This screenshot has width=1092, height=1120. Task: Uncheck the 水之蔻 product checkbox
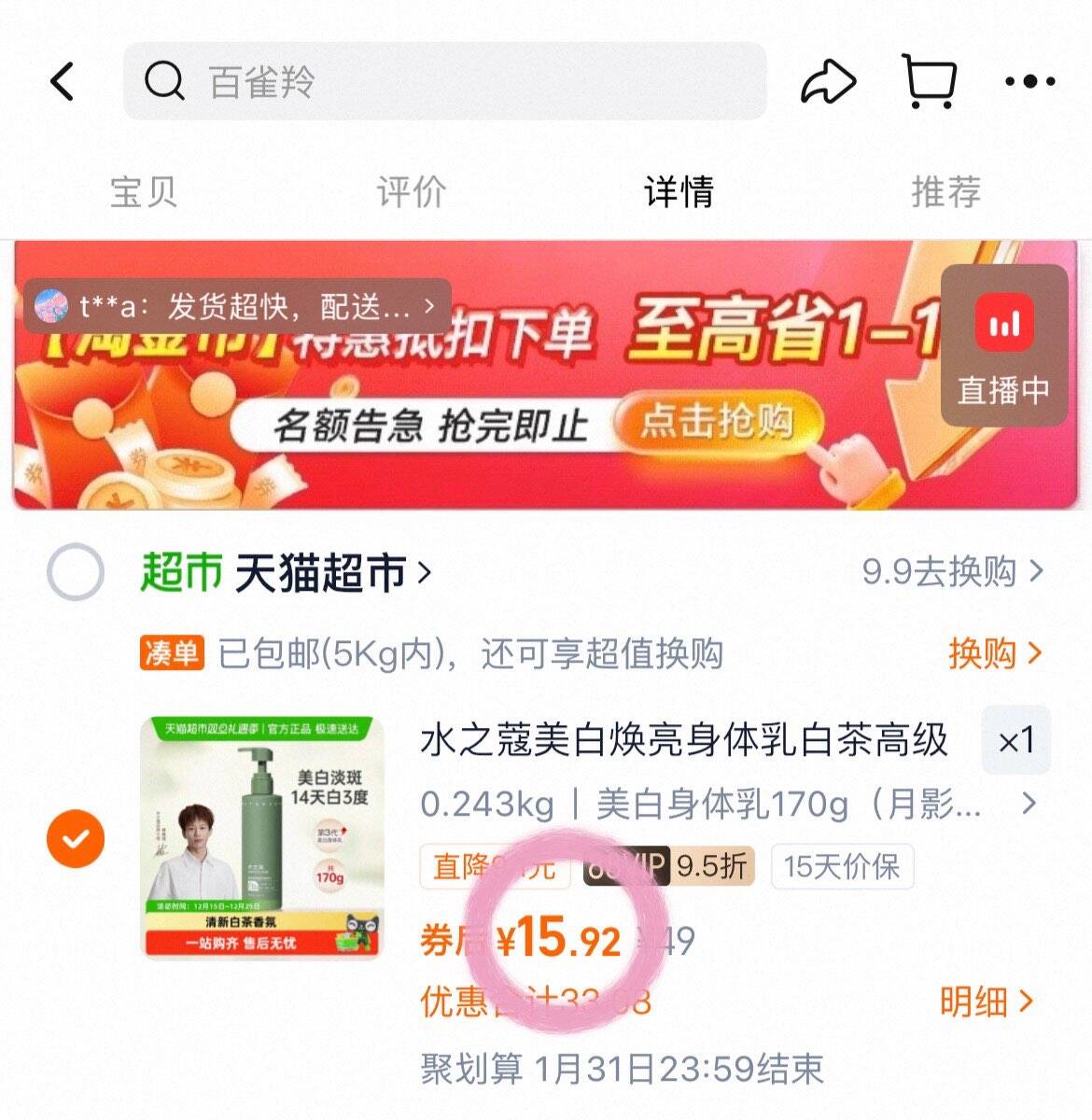point(75,838)
